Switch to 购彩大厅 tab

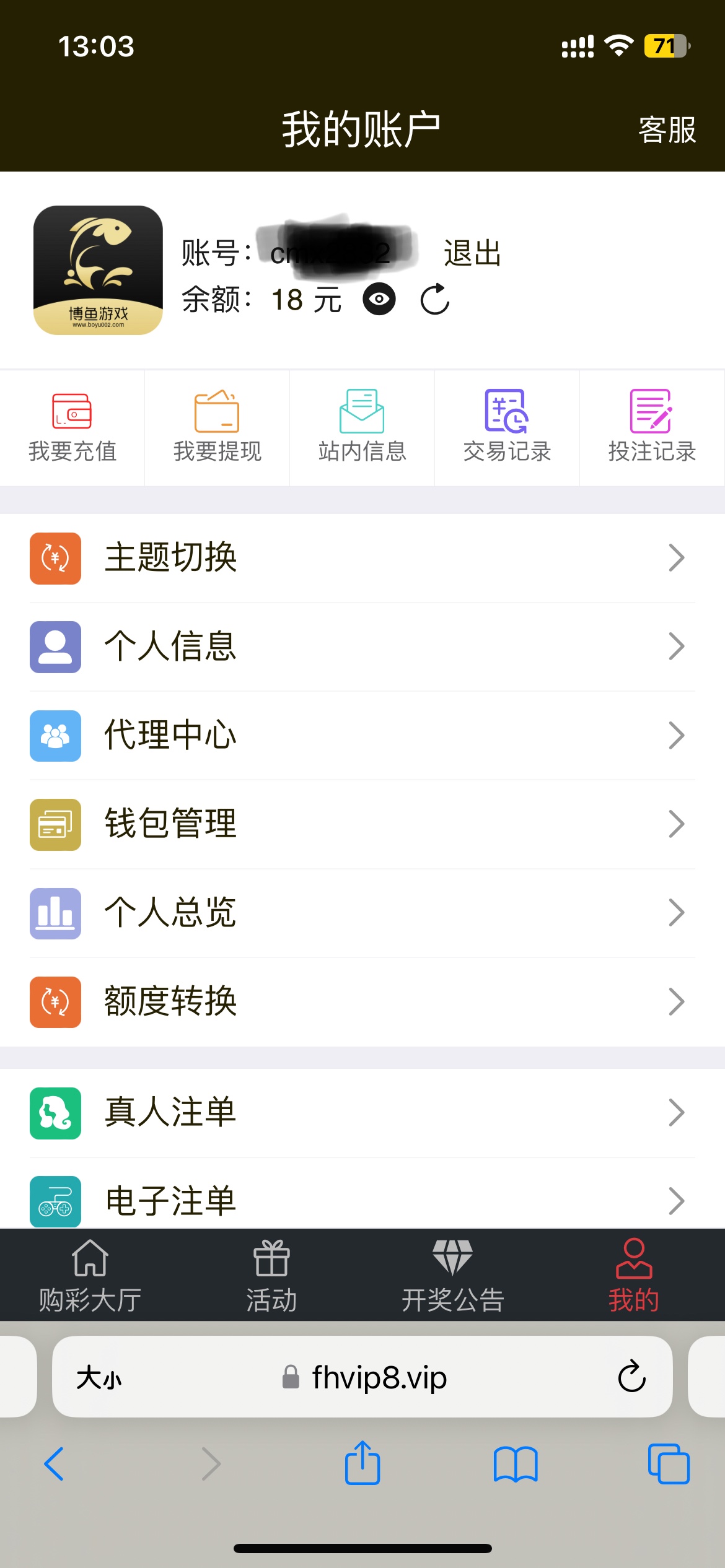pyautogui.click(x=90, y=1276)
